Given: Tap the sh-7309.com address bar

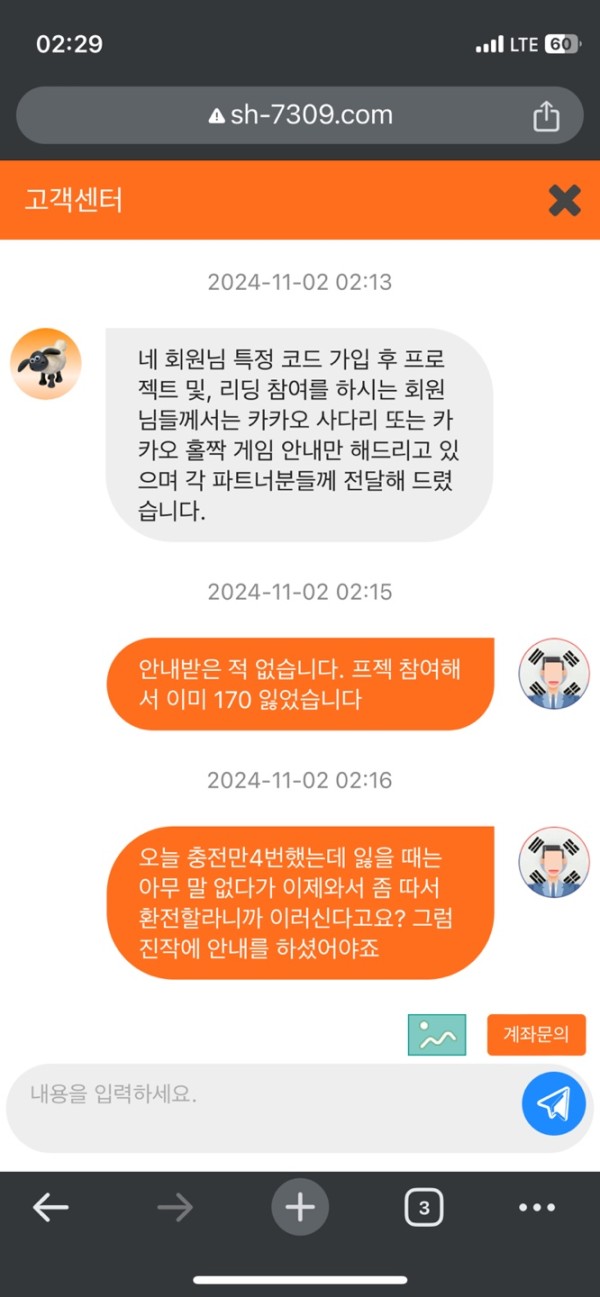Looking at the screenshot, I should (300, 115).
